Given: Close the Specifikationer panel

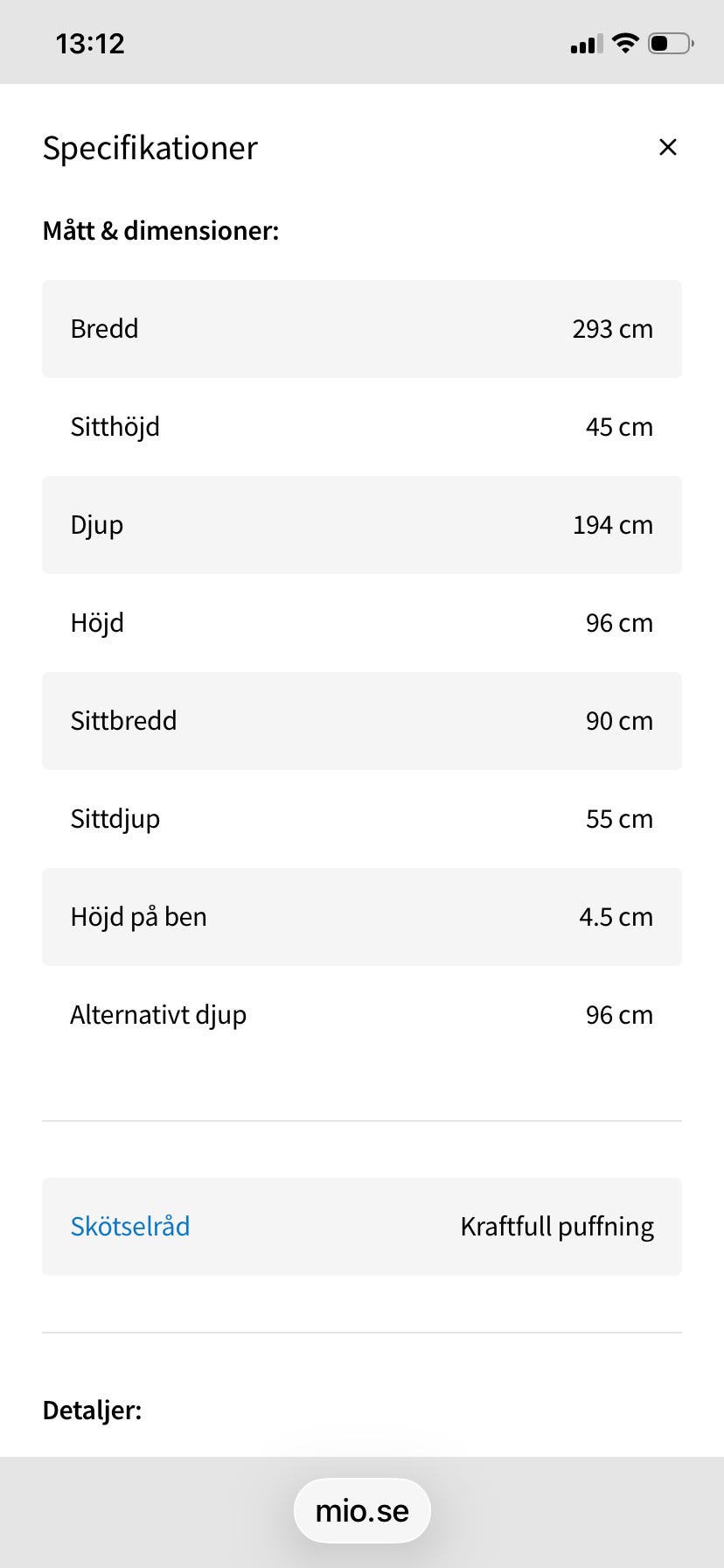Looking at the screenshot, I should tap(668, 148).
